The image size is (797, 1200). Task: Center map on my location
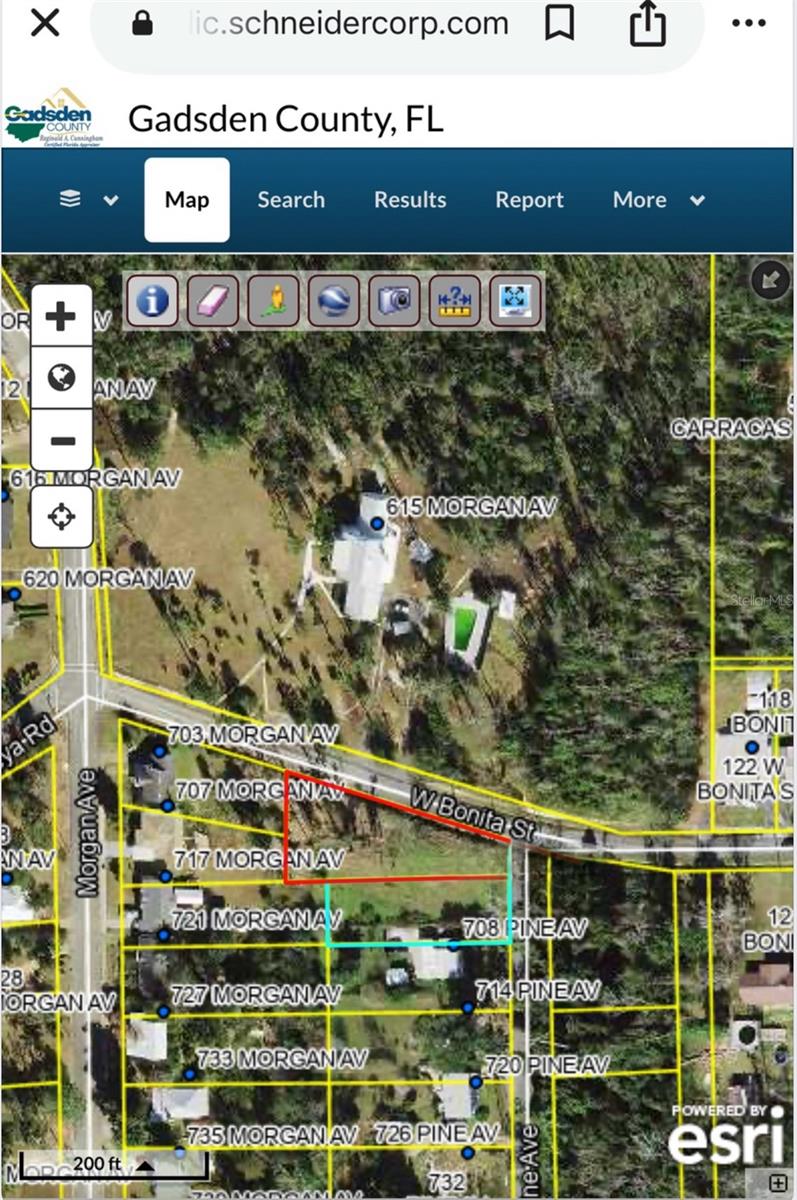[x=62, y=516]
